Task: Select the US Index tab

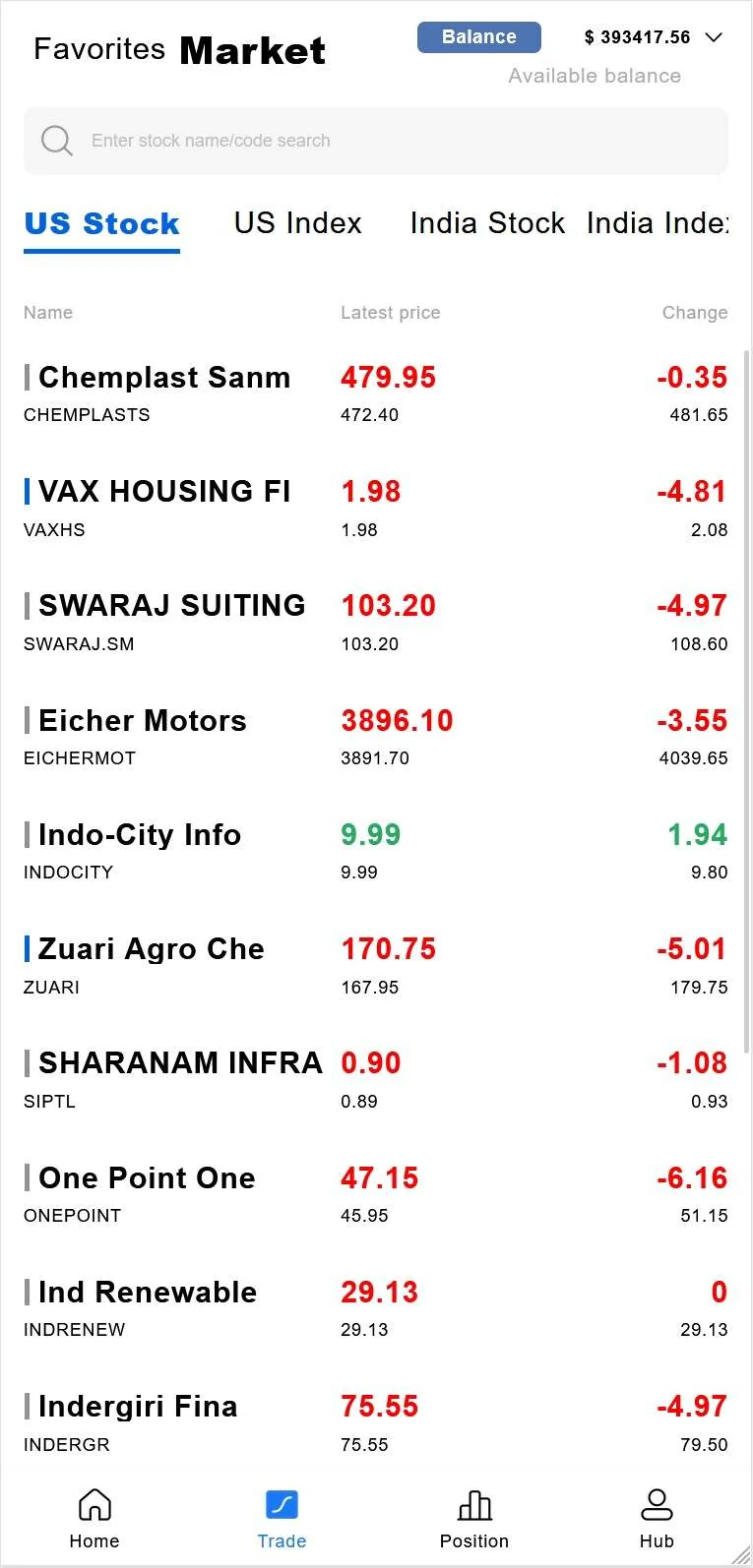Action: click(298, 223)
